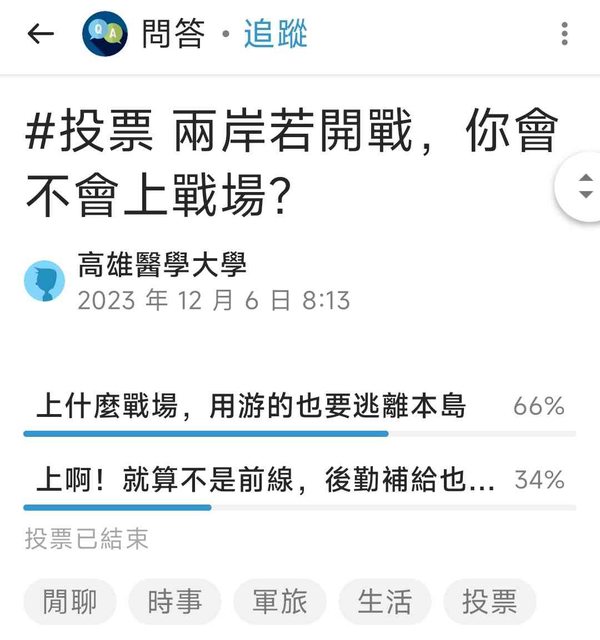The image size is (600, 640).
Task: Follow the 問答 board with 追蹤
Action: [x=275, y=34]
